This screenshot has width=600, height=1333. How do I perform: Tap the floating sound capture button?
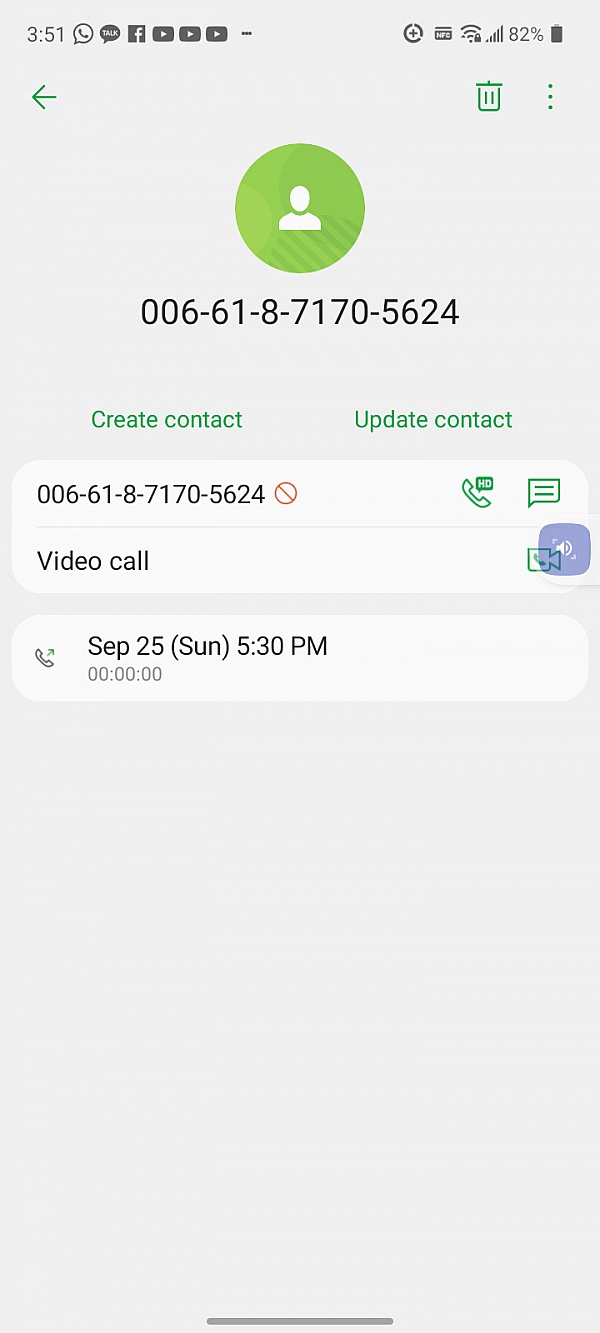pyautogui.click(x=565, y=548)
